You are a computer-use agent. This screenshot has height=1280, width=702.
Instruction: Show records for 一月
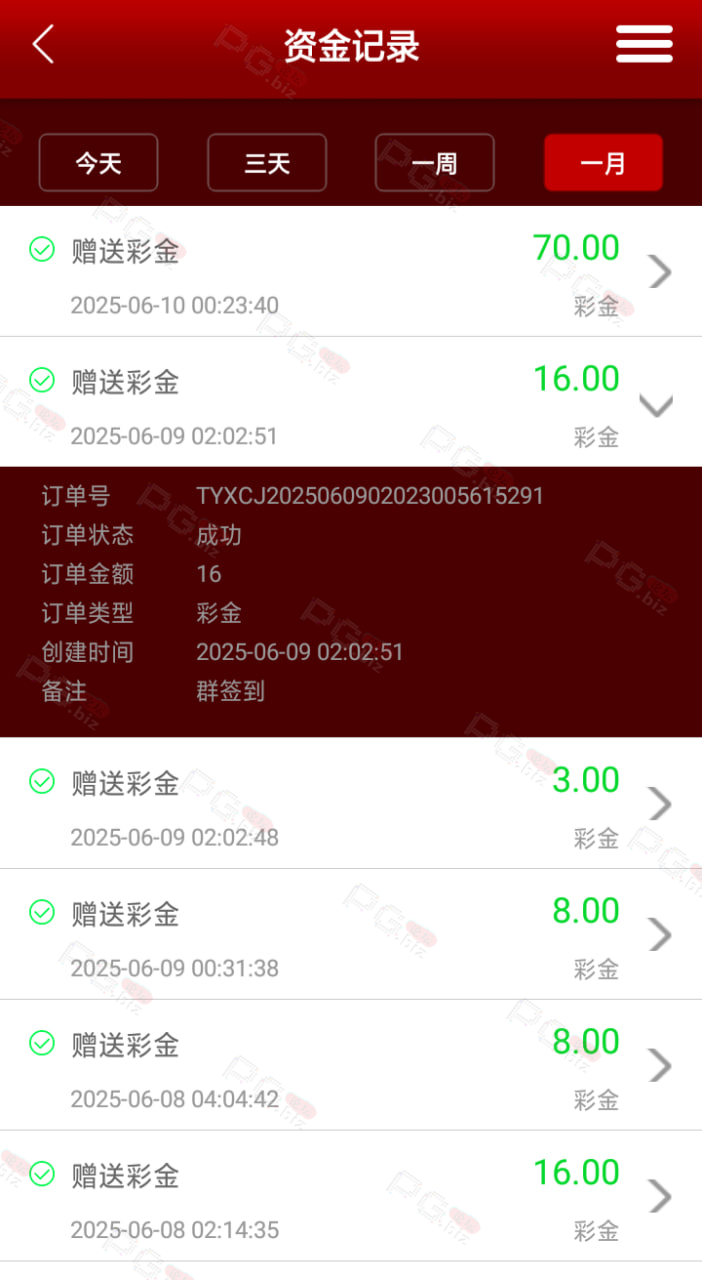click(x=603, y=162)
